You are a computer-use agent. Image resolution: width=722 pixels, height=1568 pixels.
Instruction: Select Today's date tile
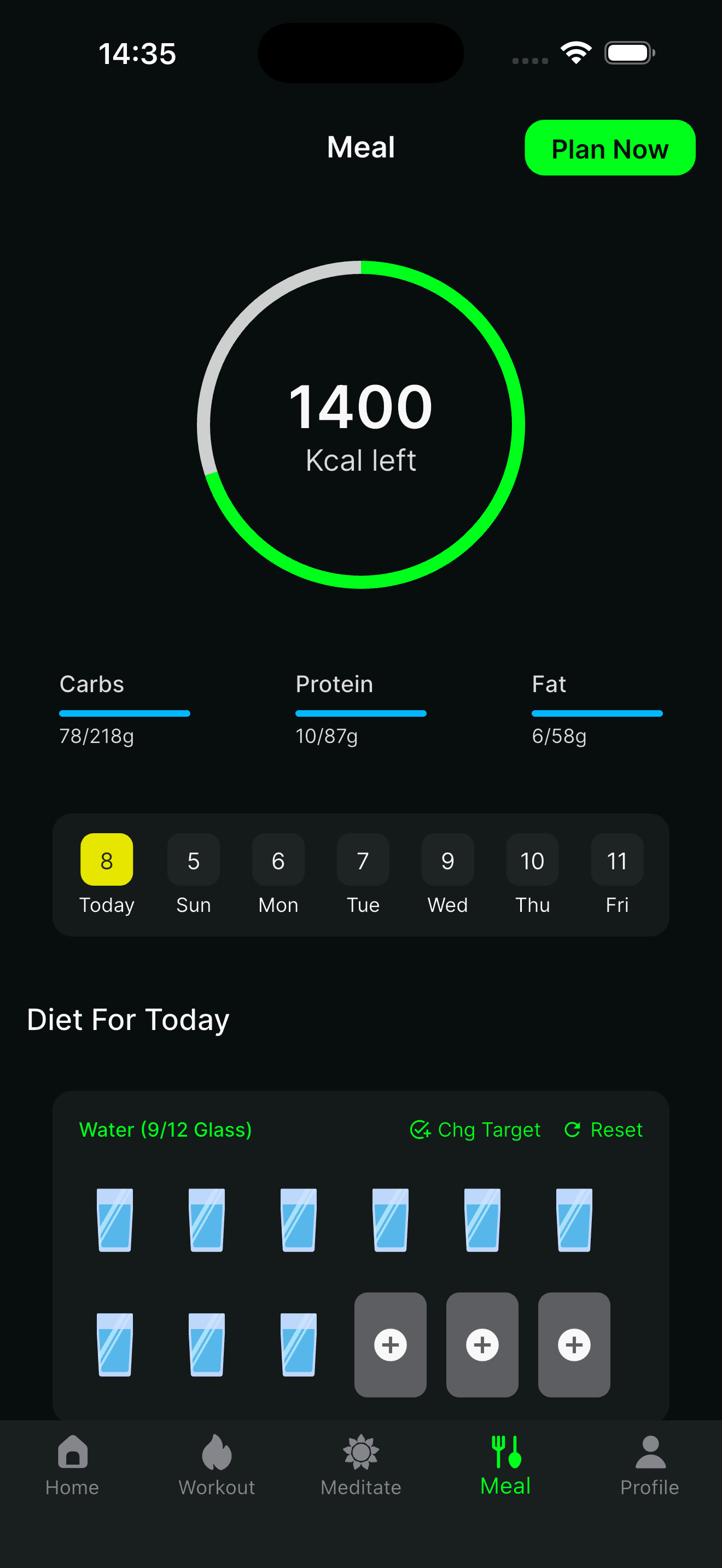pos(106,859)
